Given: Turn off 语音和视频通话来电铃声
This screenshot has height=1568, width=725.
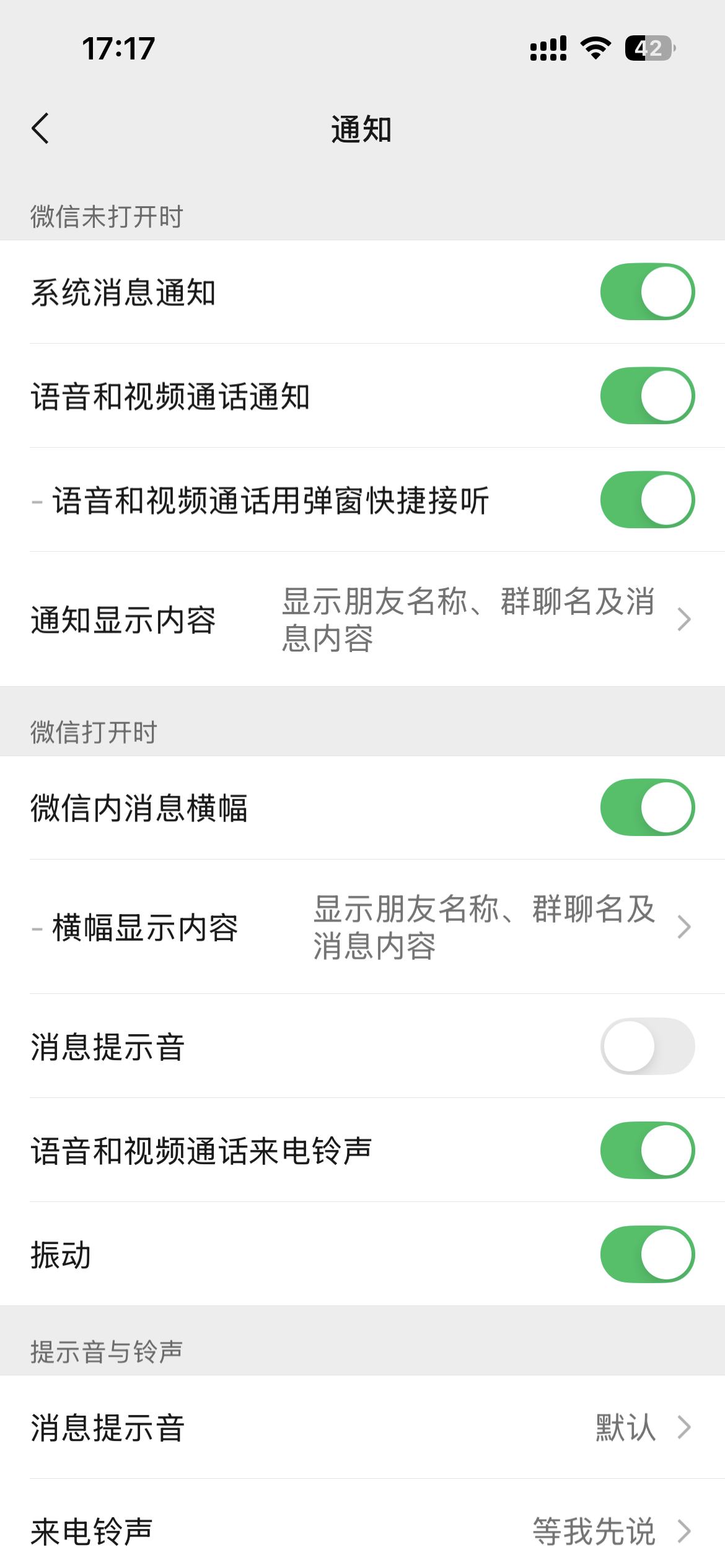Looking at the screenshot, I should pyautogui.click(x=647, y=1150).
